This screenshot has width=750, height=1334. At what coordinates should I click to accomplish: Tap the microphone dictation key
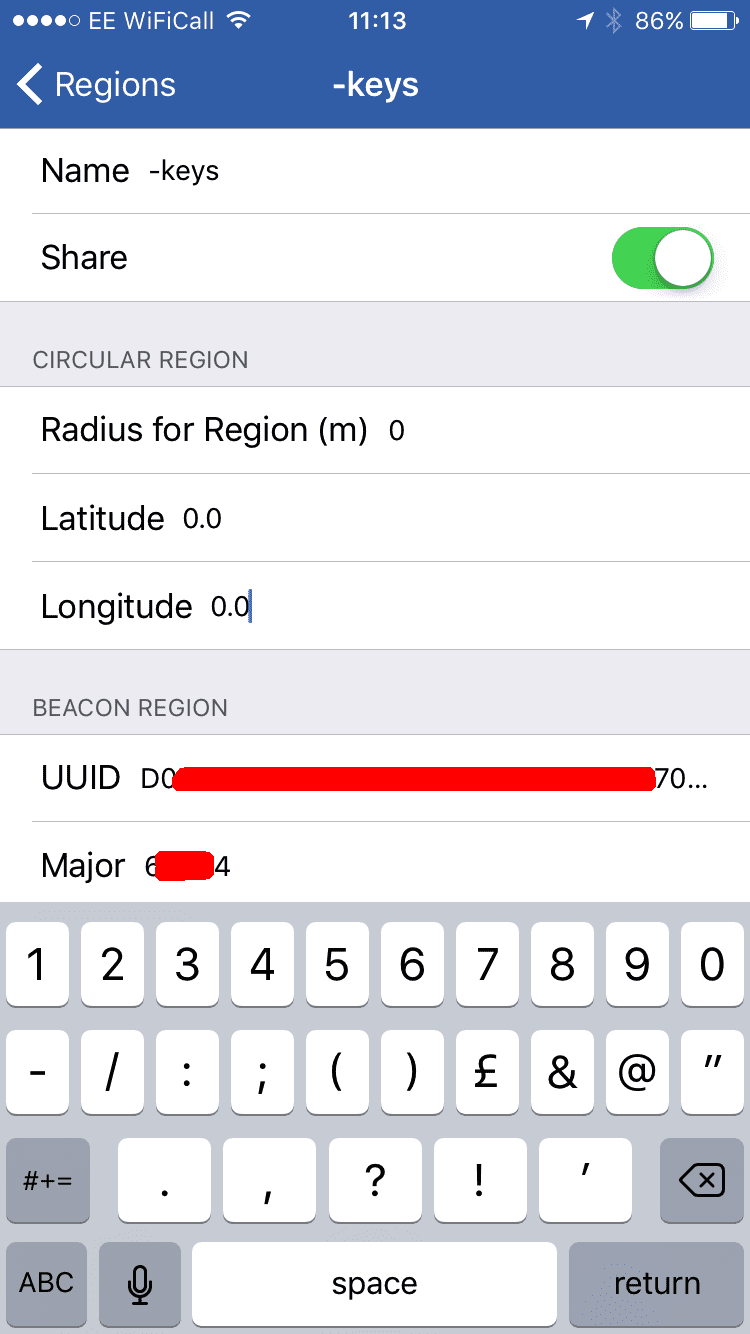coord(140,1283)
